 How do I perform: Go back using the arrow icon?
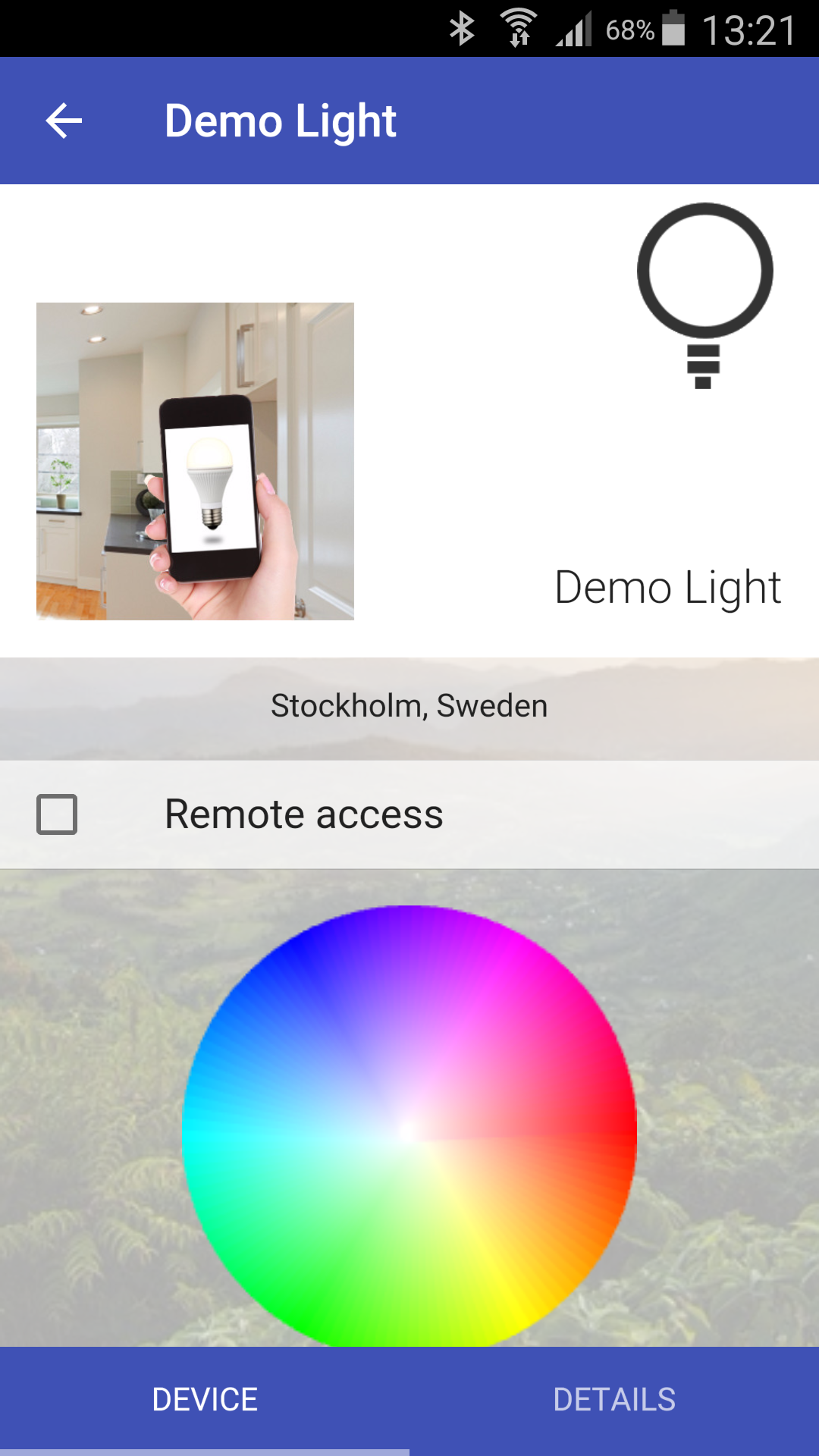[64, 121]
